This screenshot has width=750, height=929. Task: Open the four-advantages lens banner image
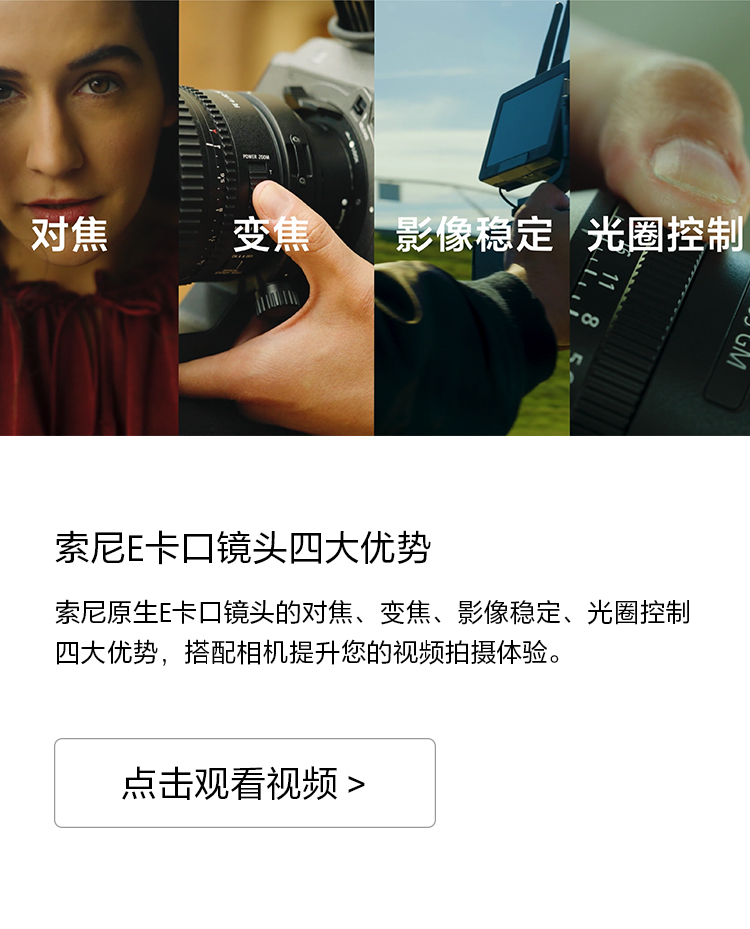click(375, 217)
